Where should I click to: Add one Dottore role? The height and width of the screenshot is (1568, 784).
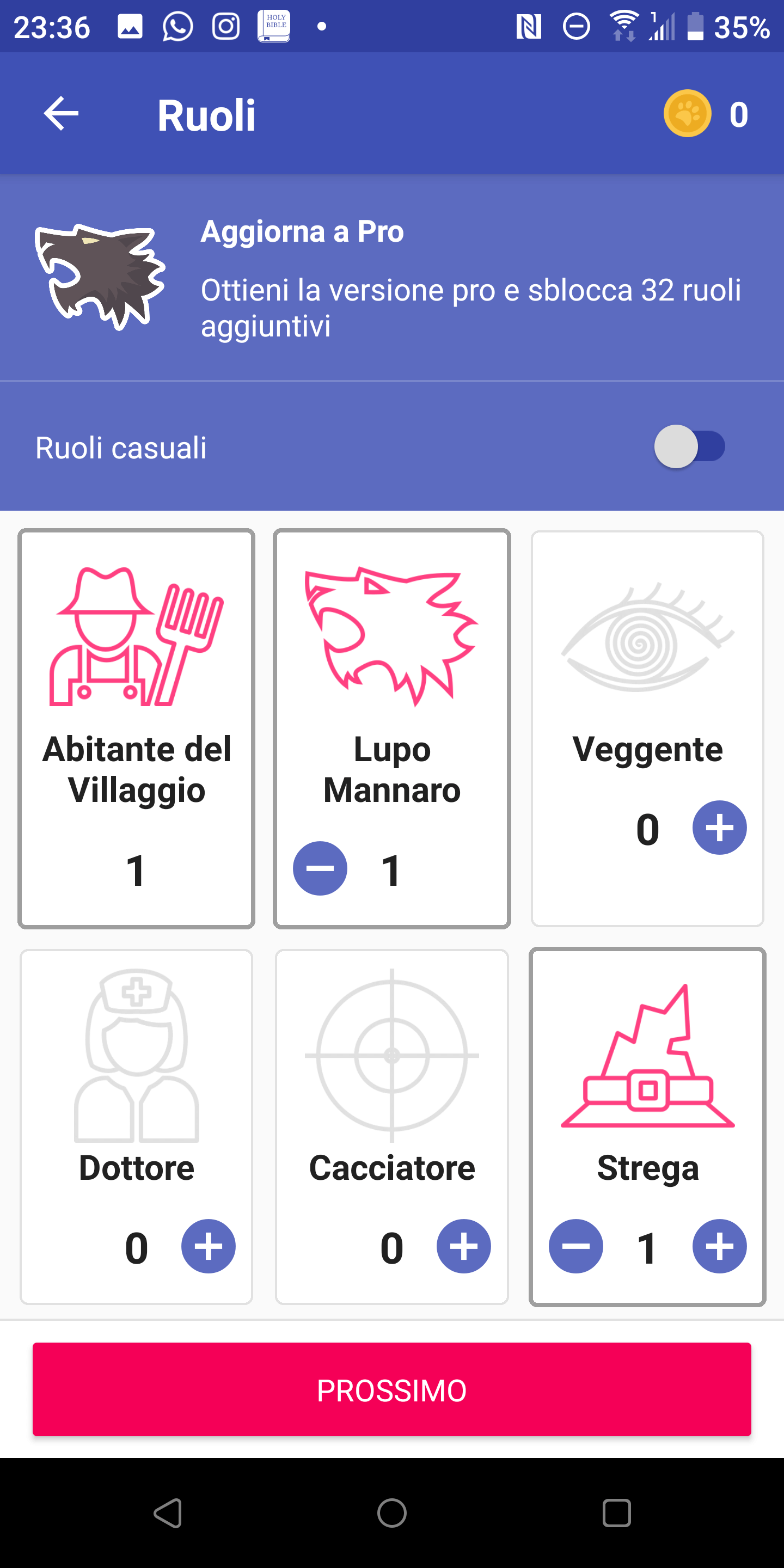click(x=208, y=1247)
